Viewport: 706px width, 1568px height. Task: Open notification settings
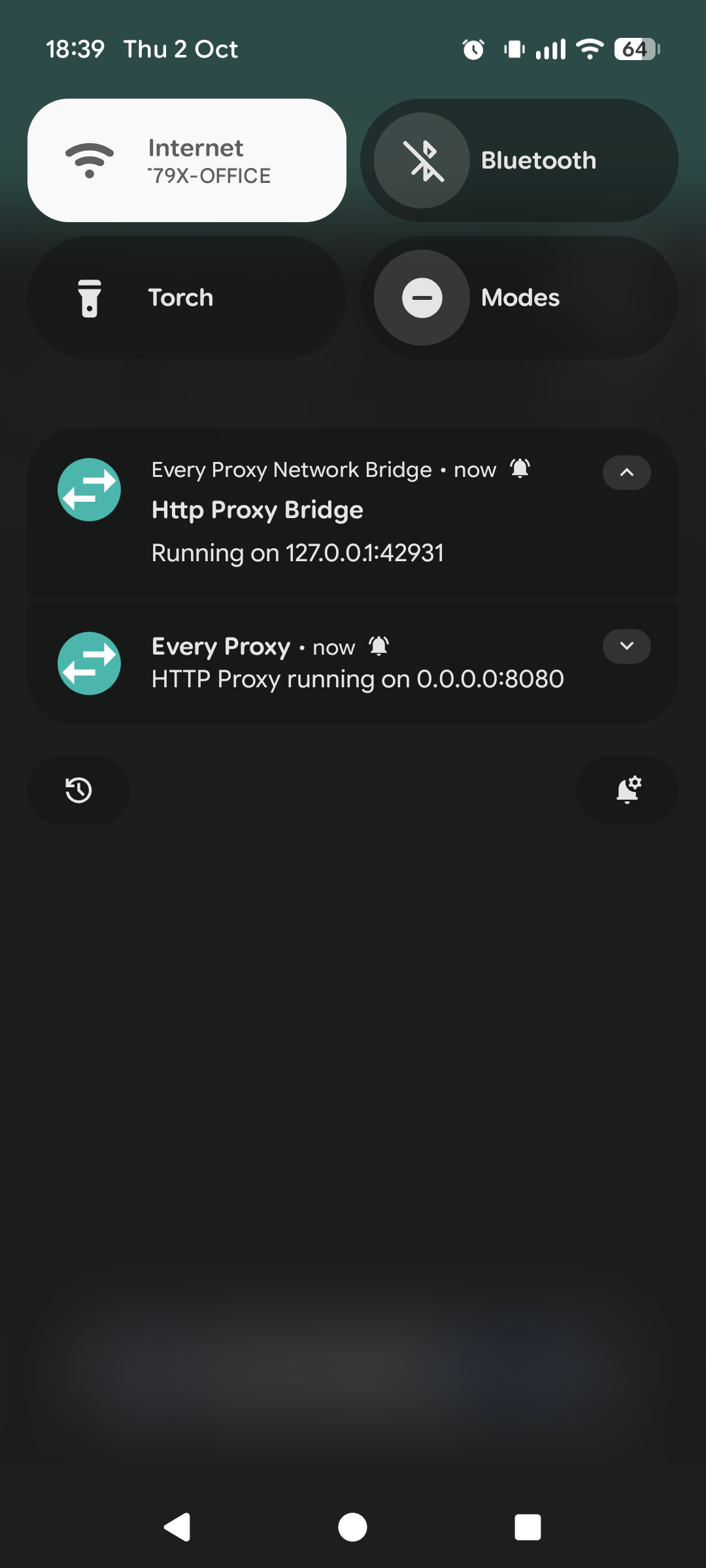[627, 790]
